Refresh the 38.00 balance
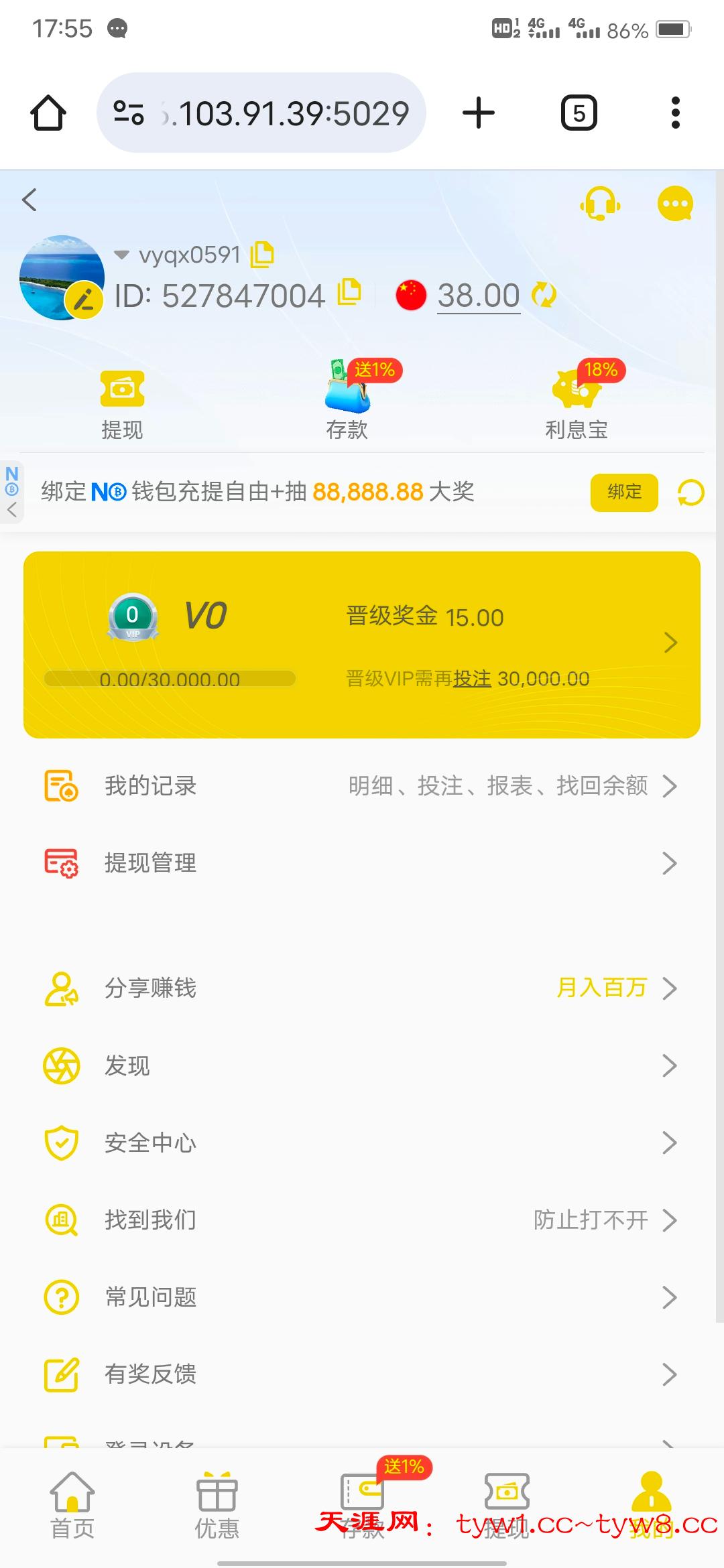724x1568 pixels. coord(544,295)
